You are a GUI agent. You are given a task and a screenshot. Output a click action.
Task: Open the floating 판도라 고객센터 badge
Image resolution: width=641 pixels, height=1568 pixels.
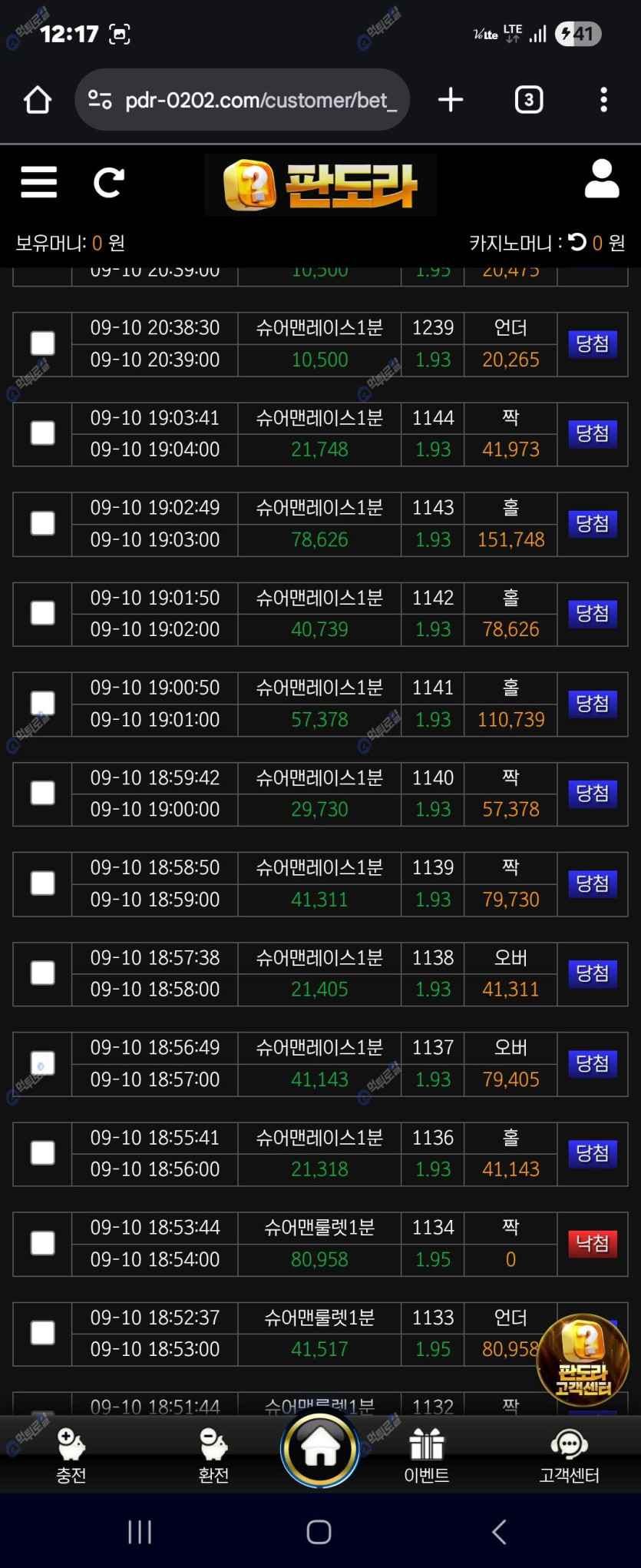pyautogui.click(x=583, y=1360)
